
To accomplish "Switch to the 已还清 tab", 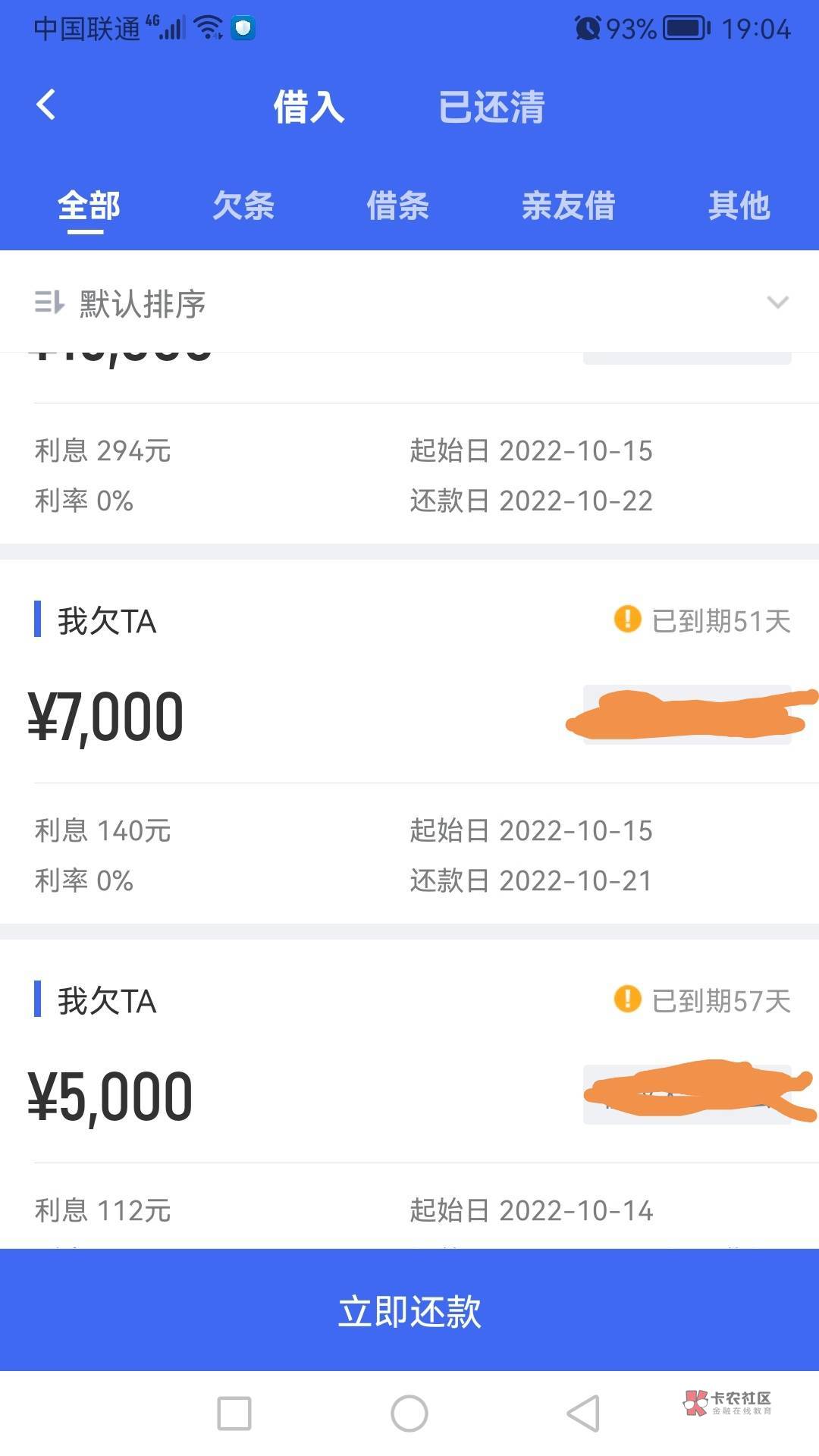I will (x=491, y=106).
